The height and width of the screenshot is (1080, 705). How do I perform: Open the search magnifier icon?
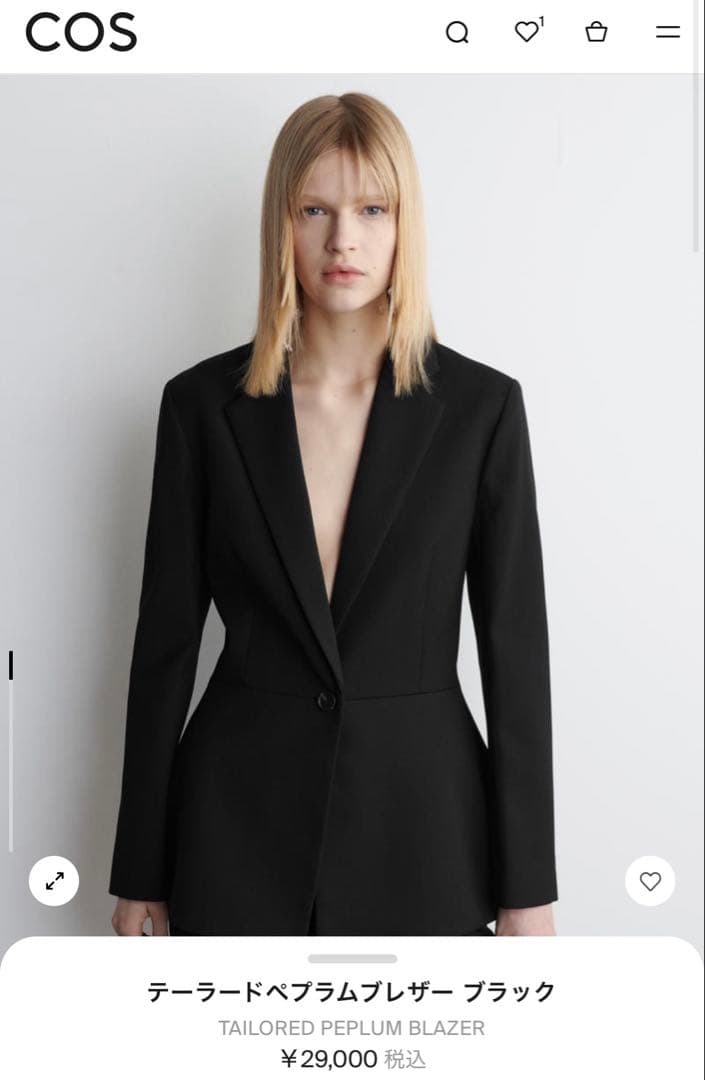[x=457, y=33]
